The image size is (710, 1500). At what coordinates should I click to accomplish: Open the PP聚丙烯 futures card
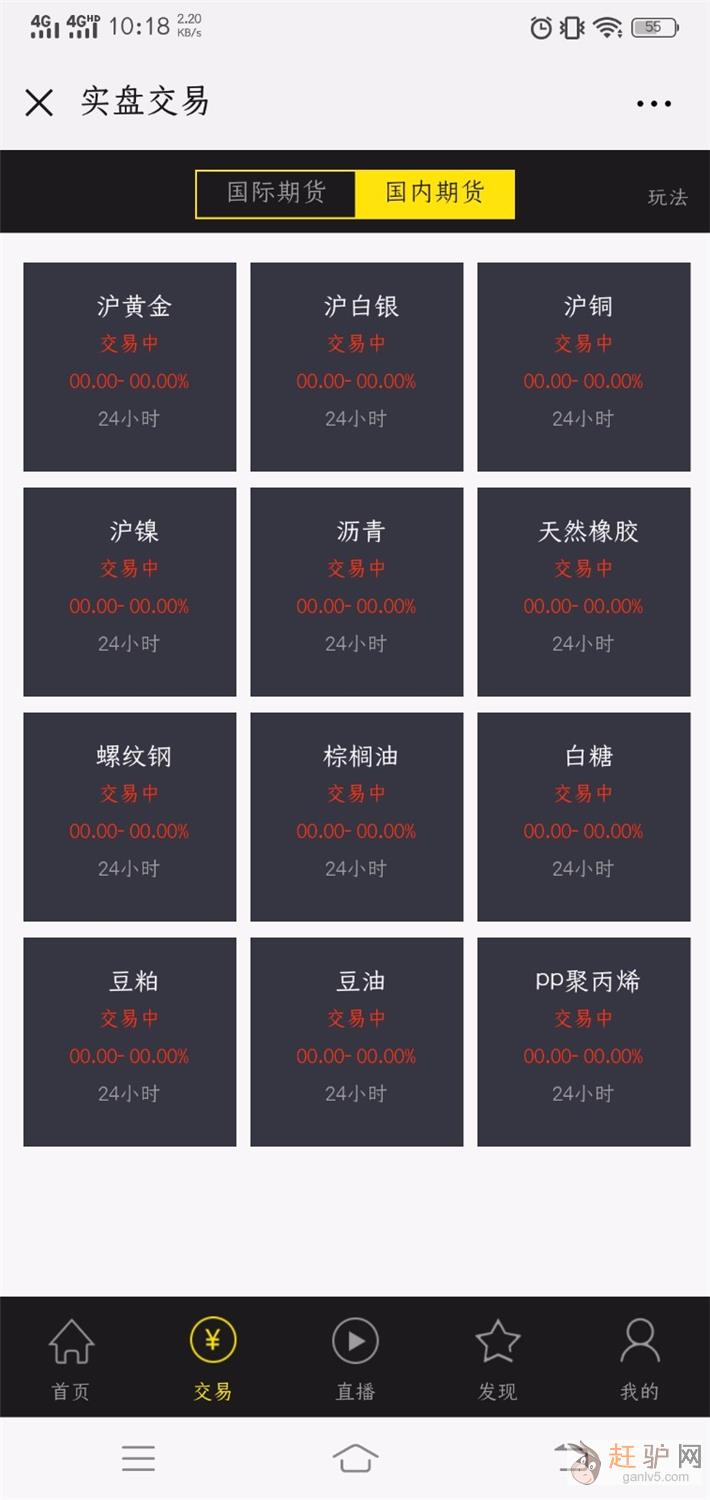pos(584,1041)
